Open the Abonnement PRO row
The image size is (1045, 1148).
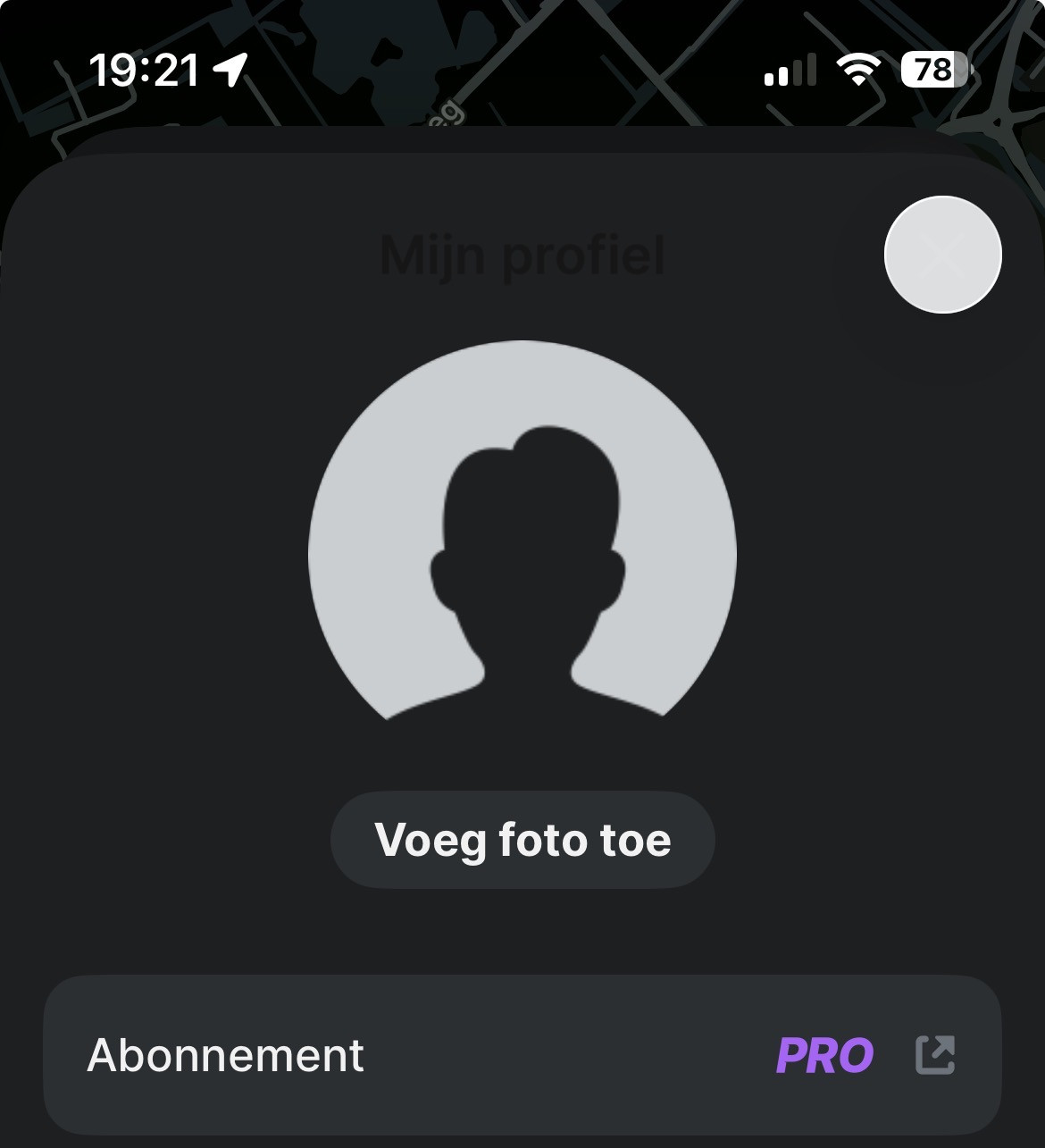522,1055
